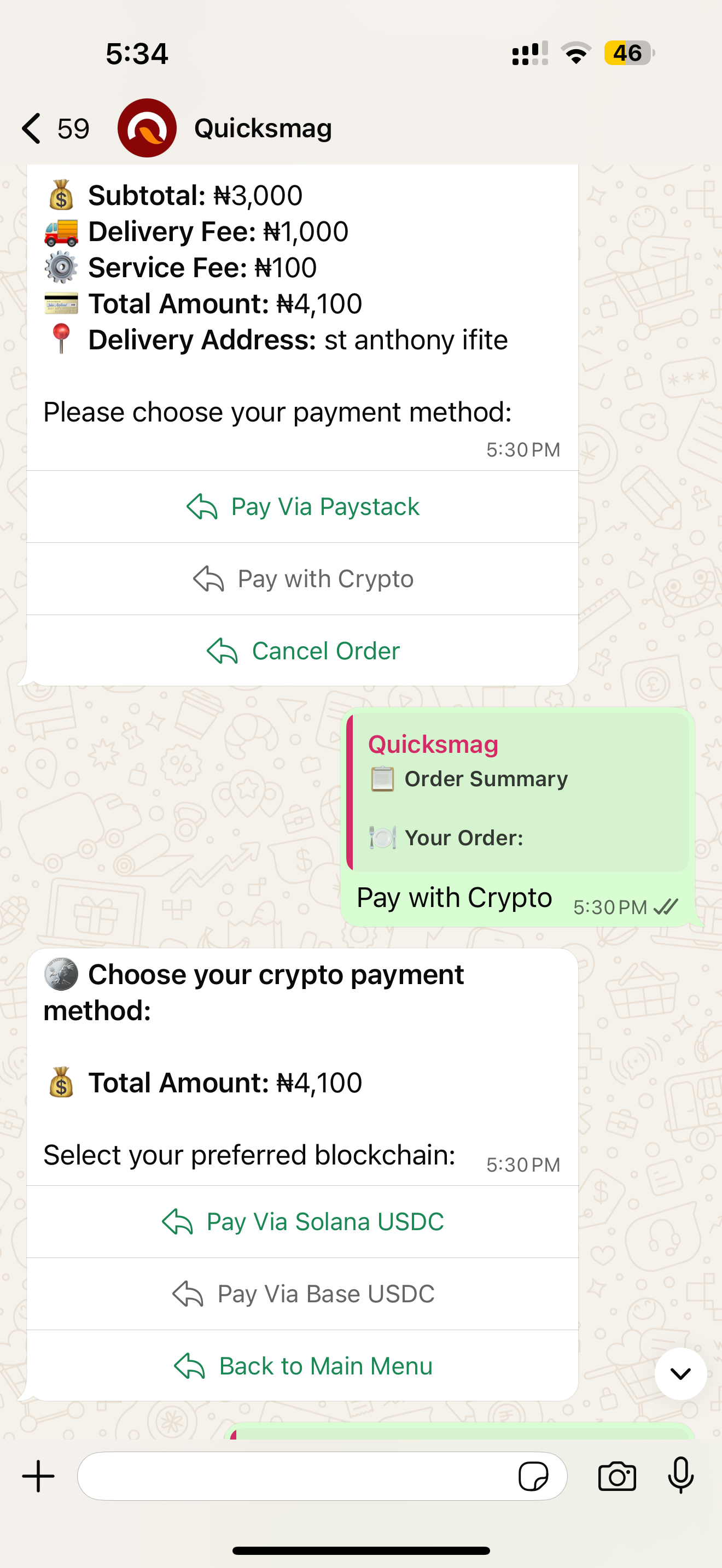Open the attachment plus menu

pos(38,1476)
